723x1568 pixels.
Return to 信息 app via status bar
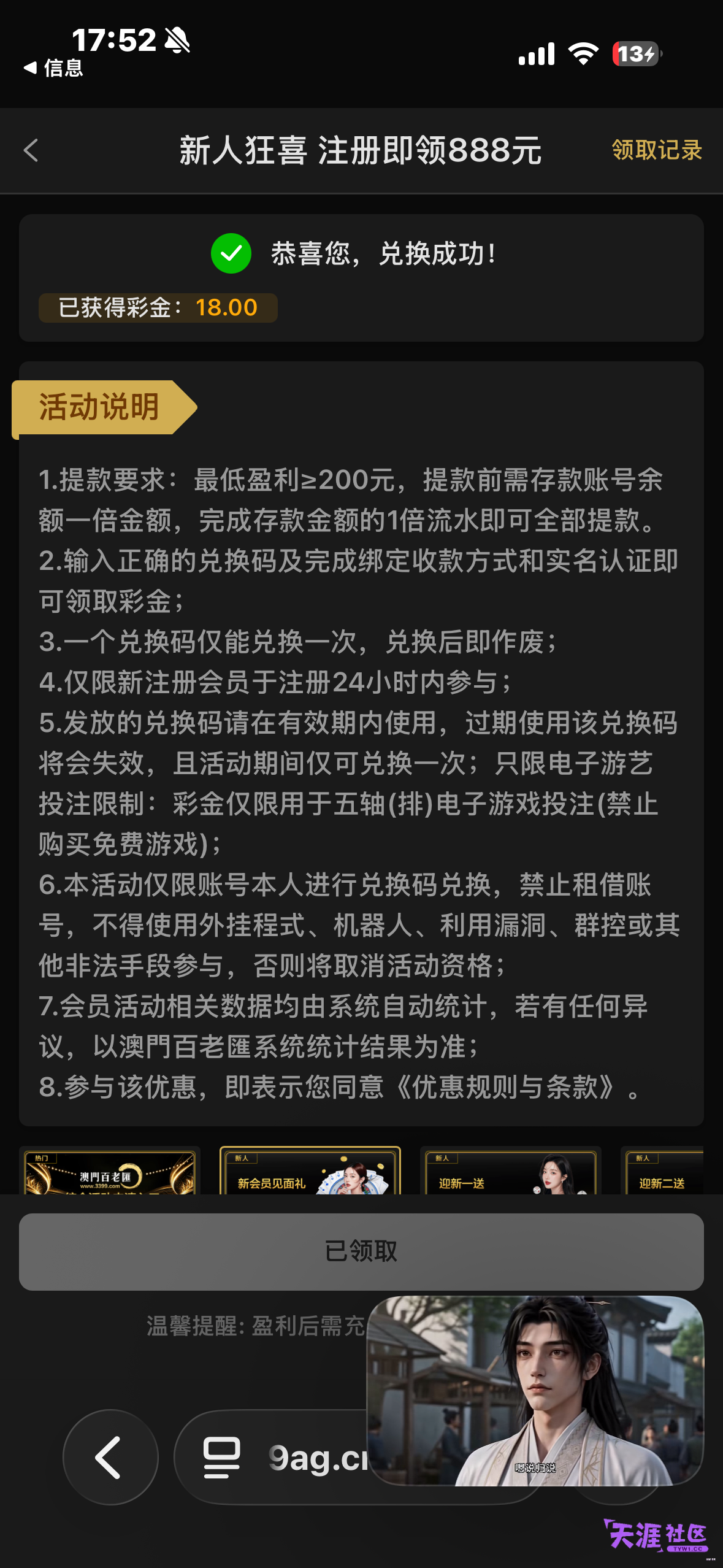click(54, 67)
